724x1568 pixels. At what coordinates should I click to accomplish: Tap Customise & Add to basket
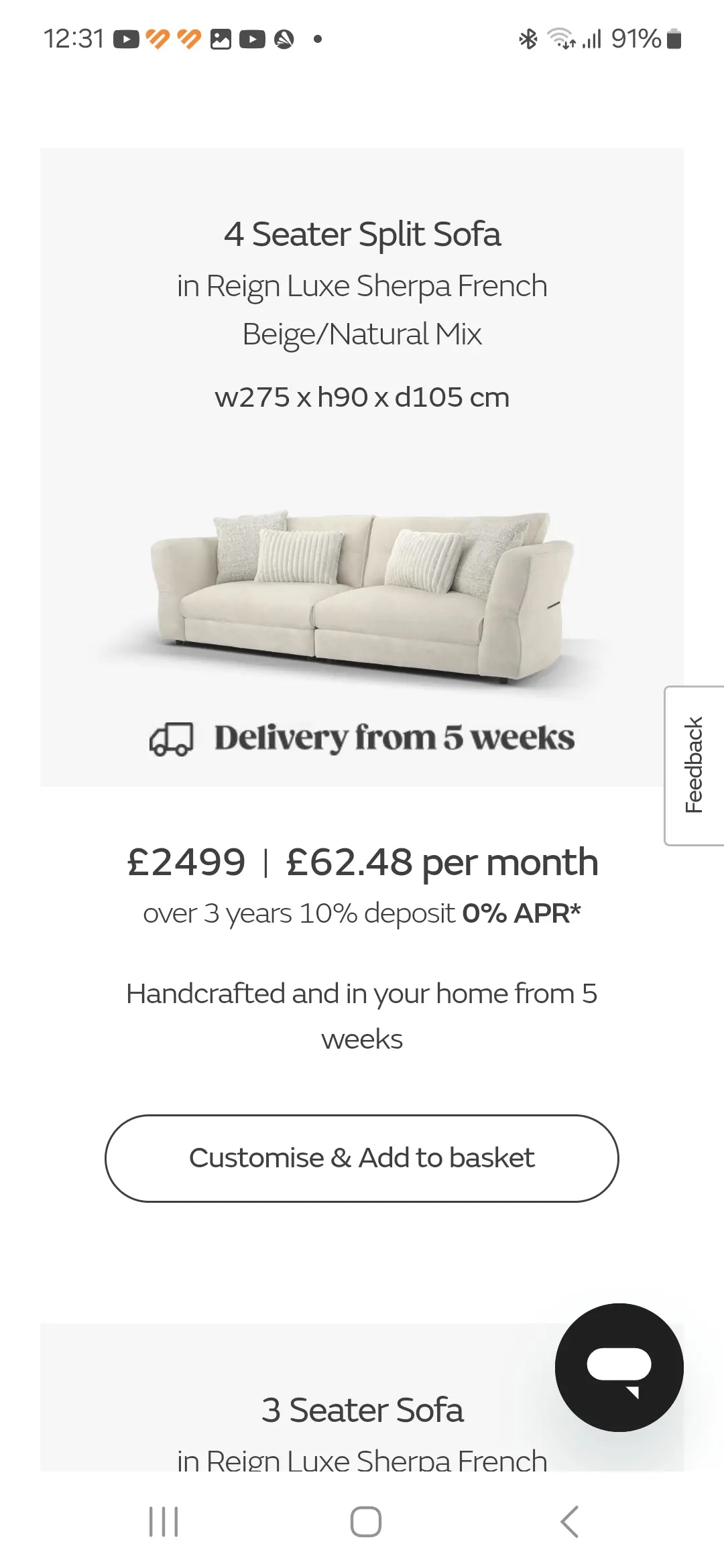(x=361, y=1158)
